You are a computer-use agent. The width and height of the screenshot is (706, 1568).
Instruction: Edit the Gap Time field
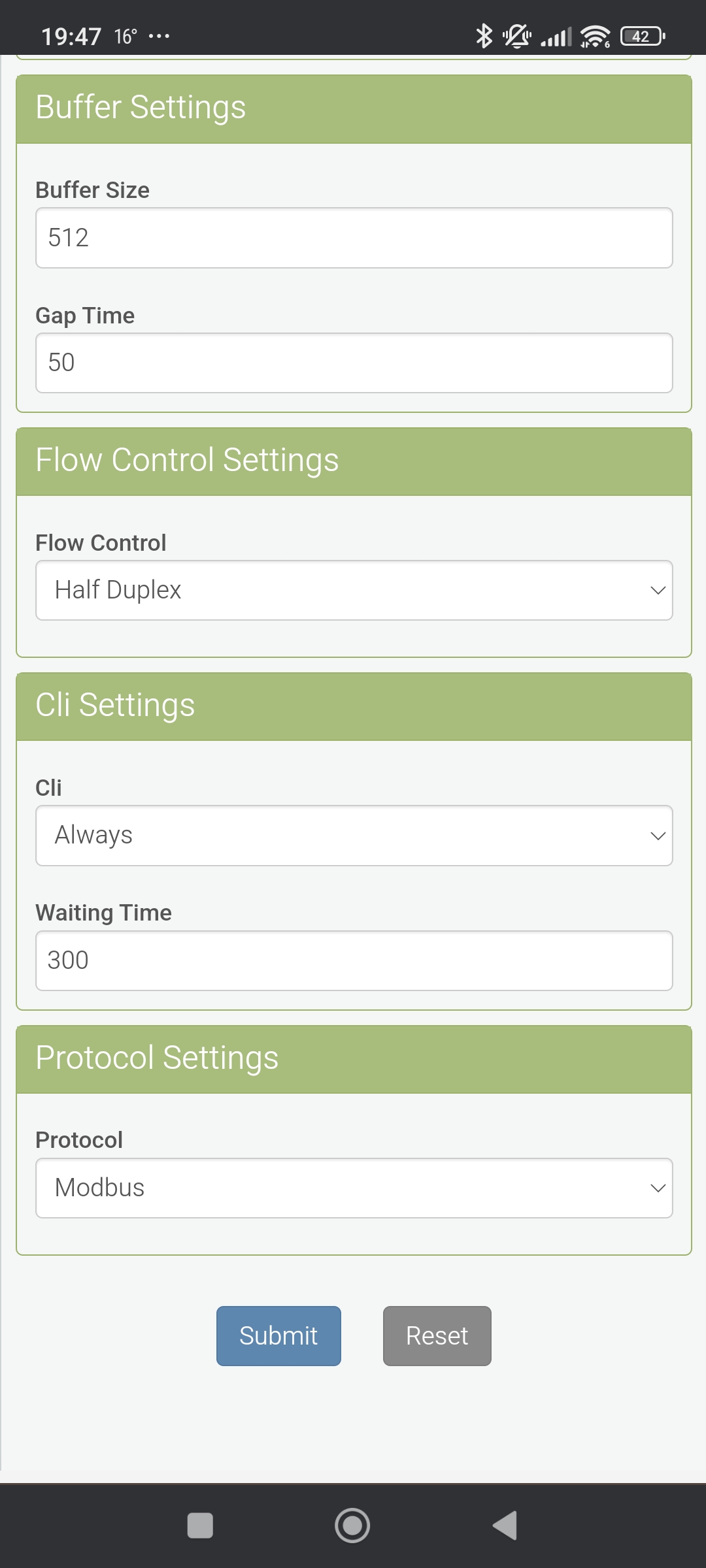pos(354,363)
